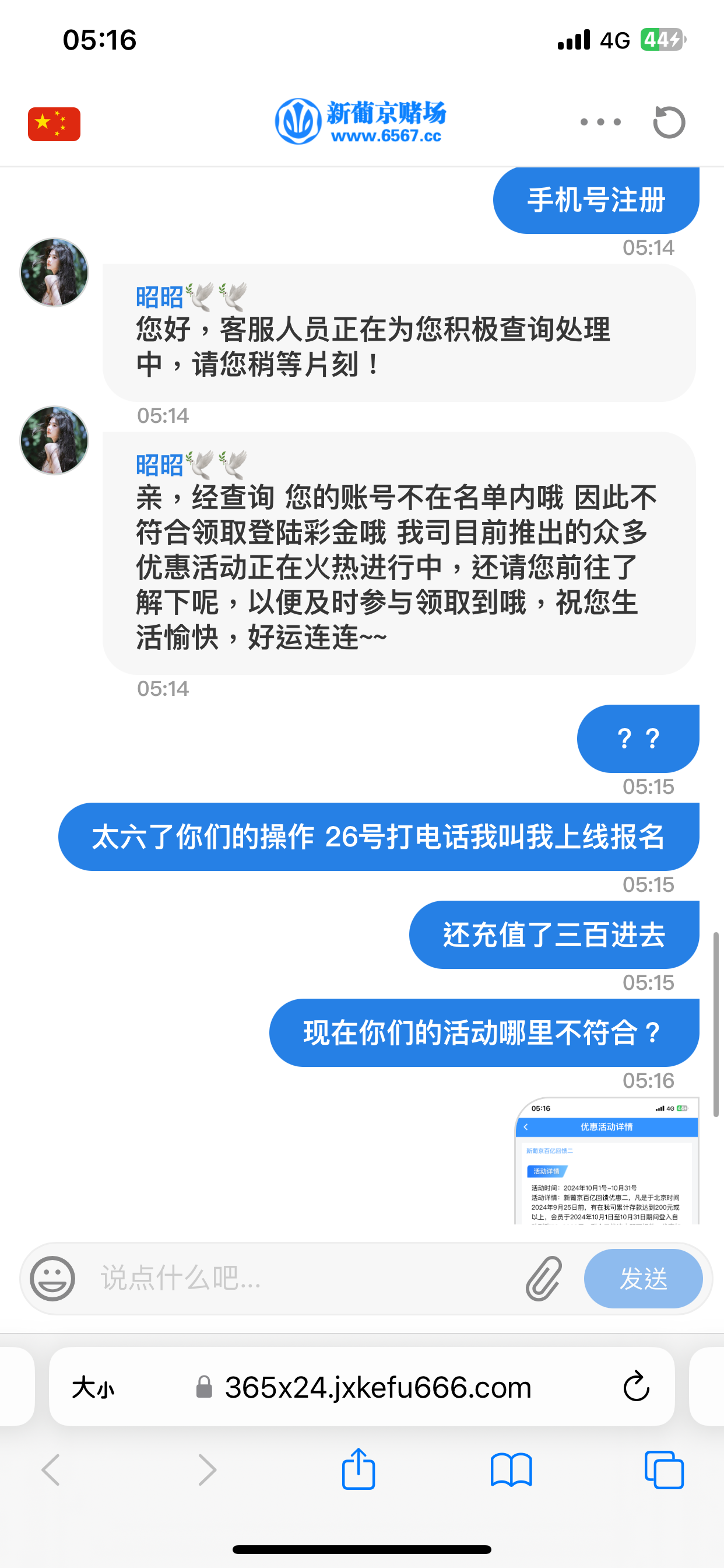Viewport: 724px width, 1568px height.
Task: Tap the address bar showing 365x24.jxkefu666.com
Action: coord(377,1388)
